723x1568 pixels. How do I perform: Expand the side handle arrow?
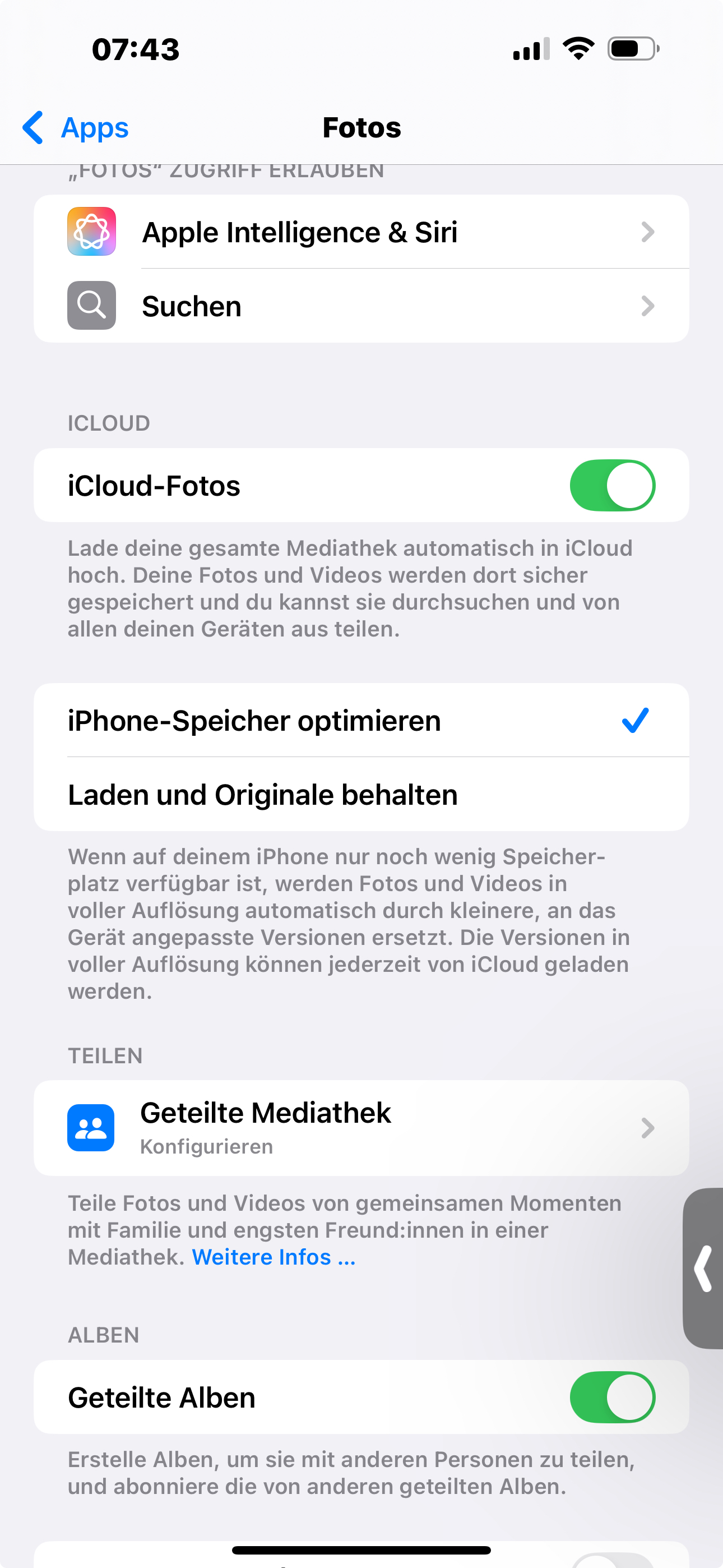pyautogui.click(x=704, y=1269)
